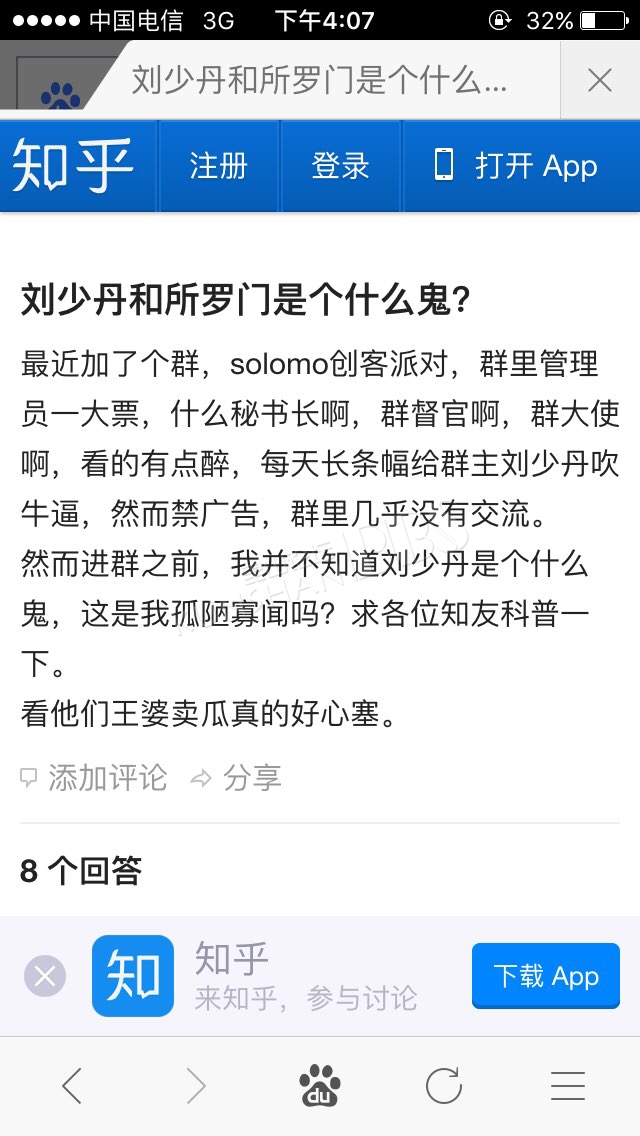The height and width of the screenshot is (1136, 640).
Task: Open the tab switcher paw thumbnail
Action: point(59,78)
